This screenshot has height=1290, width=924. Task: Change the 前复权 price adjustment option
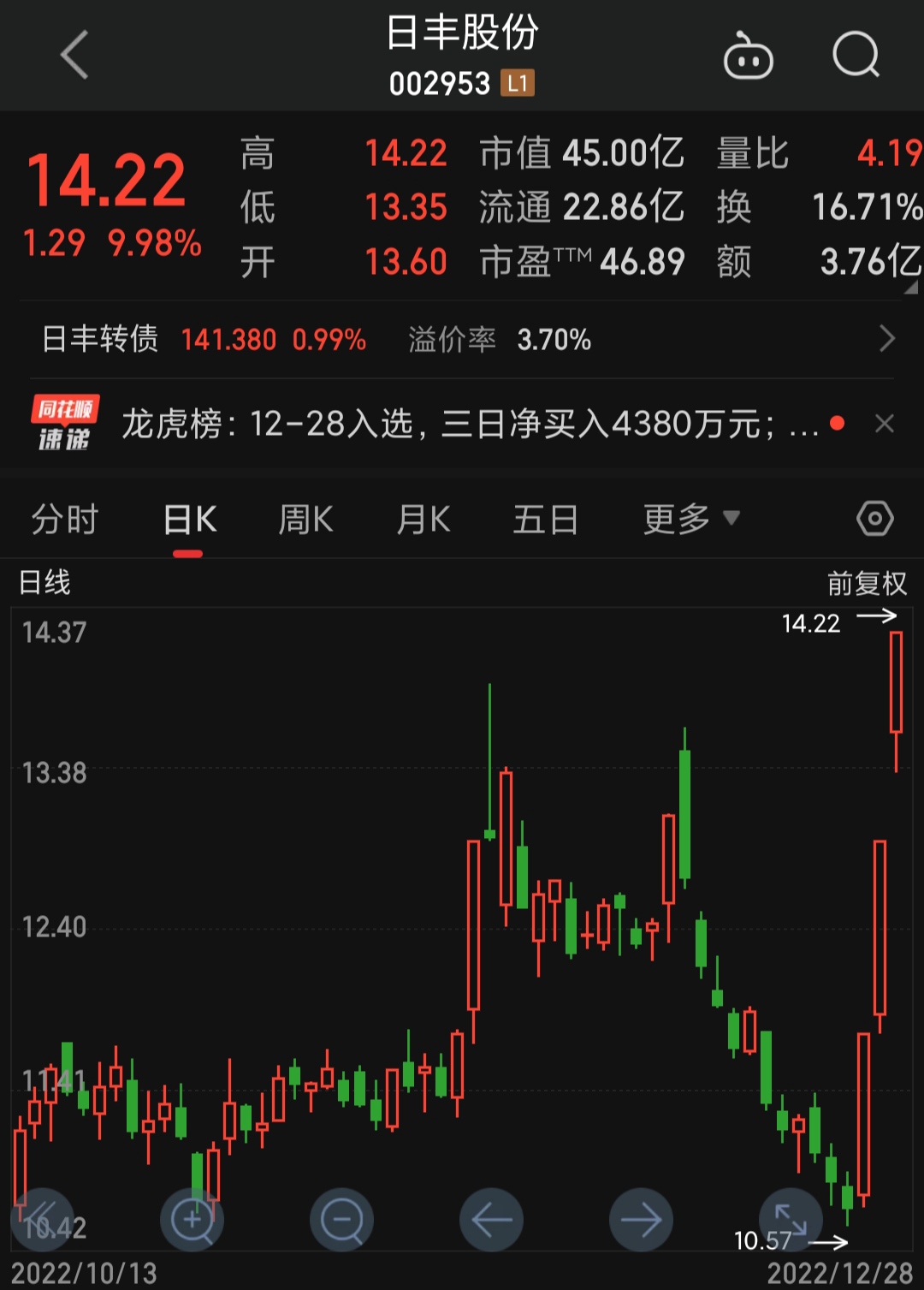coord(866,584)
